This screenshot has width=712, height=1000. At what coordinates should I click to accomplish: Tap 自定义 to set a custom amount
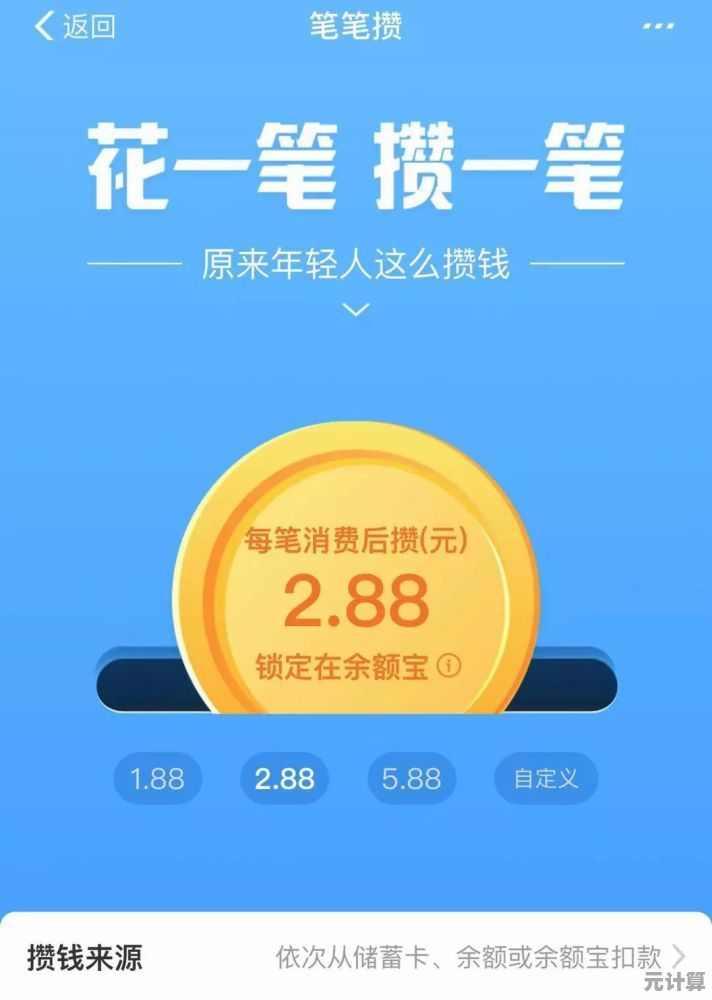click(546, 779)
